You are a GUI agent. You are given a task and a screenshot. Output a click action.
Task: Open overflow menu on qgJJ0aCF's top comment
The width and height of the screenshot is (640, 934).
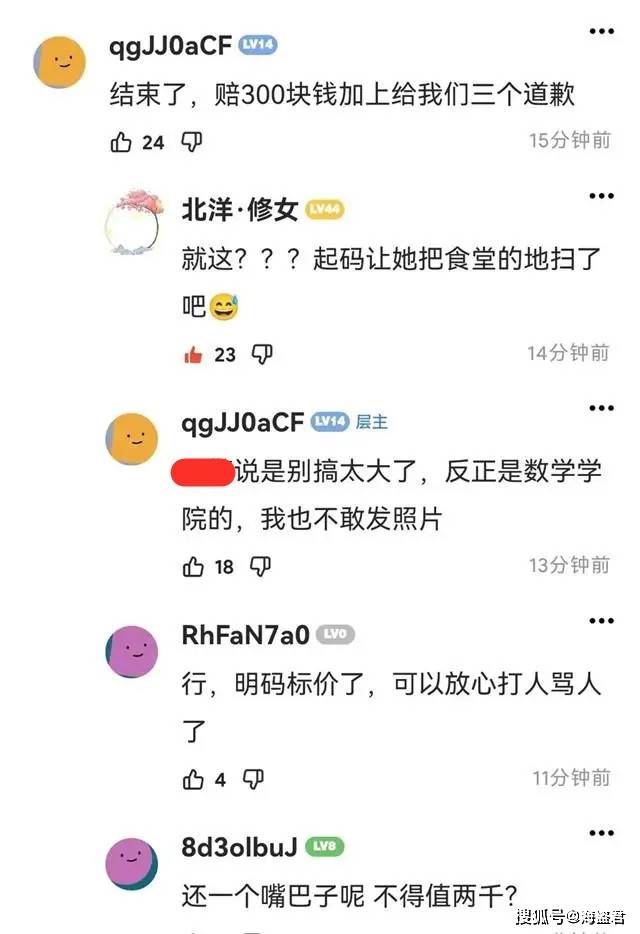tap(600, 32)
